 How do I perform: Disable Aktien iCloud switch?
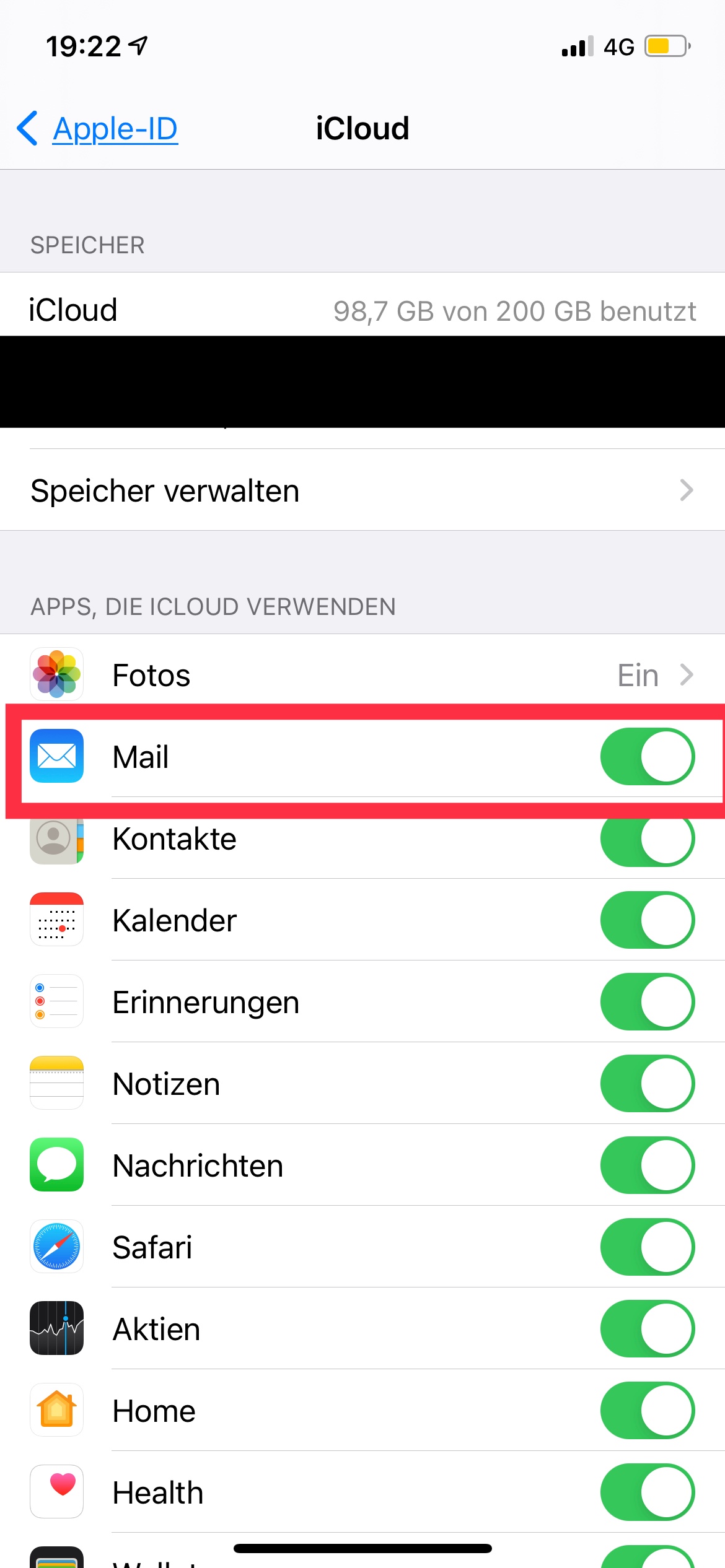(647, 1329)
